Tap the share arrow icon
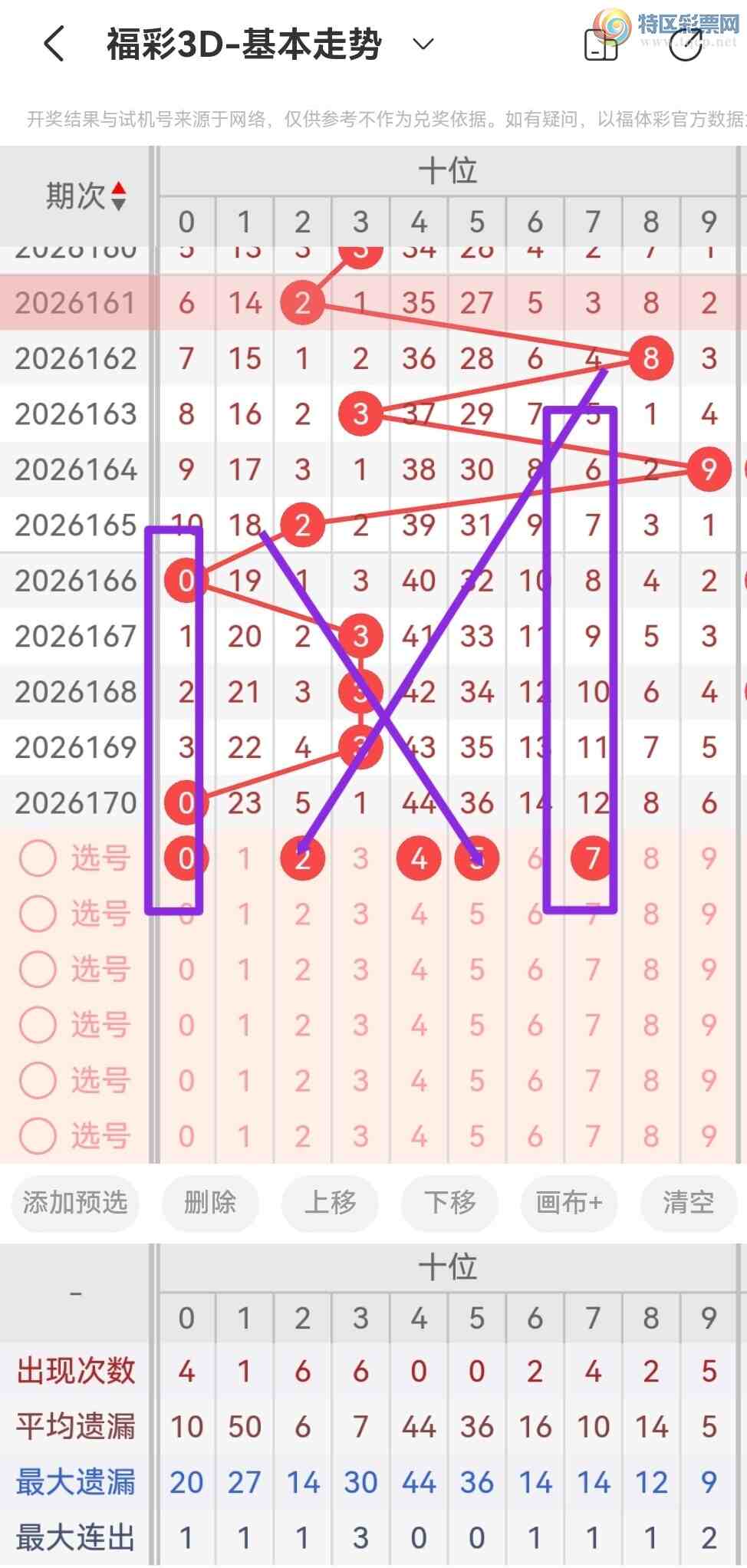 [x=686, y=44]
